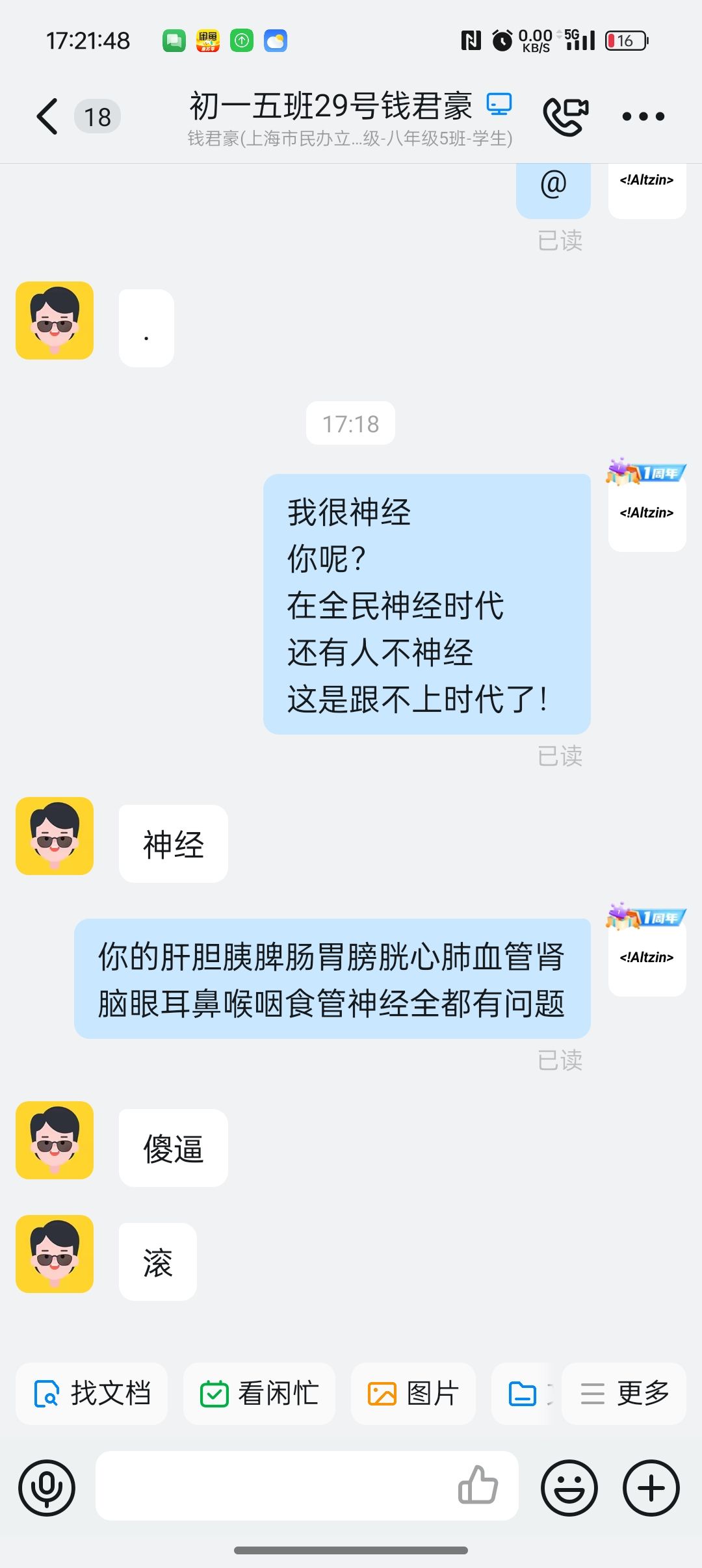Open the 看闲忙 availability chip
702x1568 pixels.
coord(259,1393)
